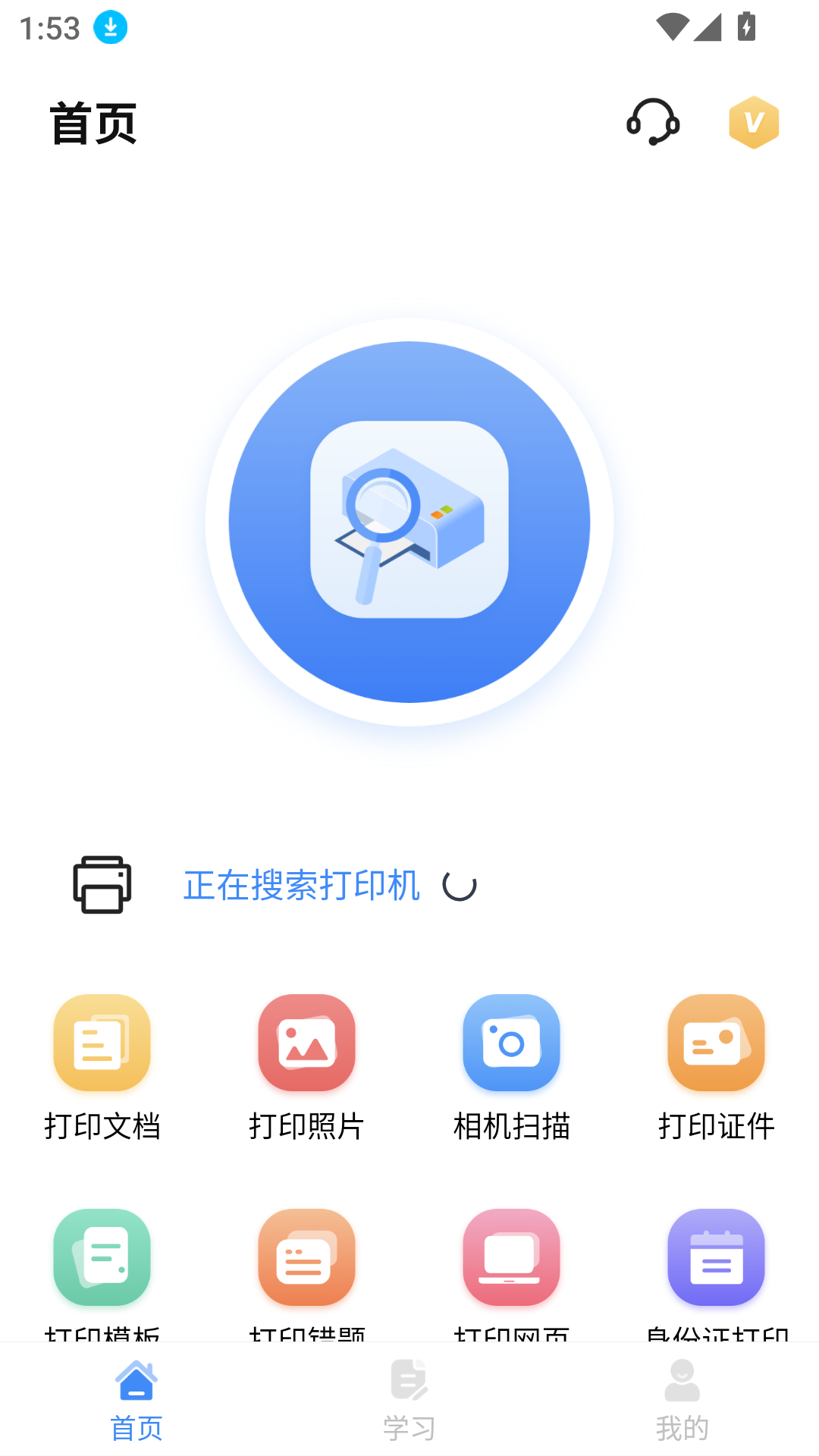
Task: Tap the 正在搜索打印机 searching text
Action: tap(301, 885)
